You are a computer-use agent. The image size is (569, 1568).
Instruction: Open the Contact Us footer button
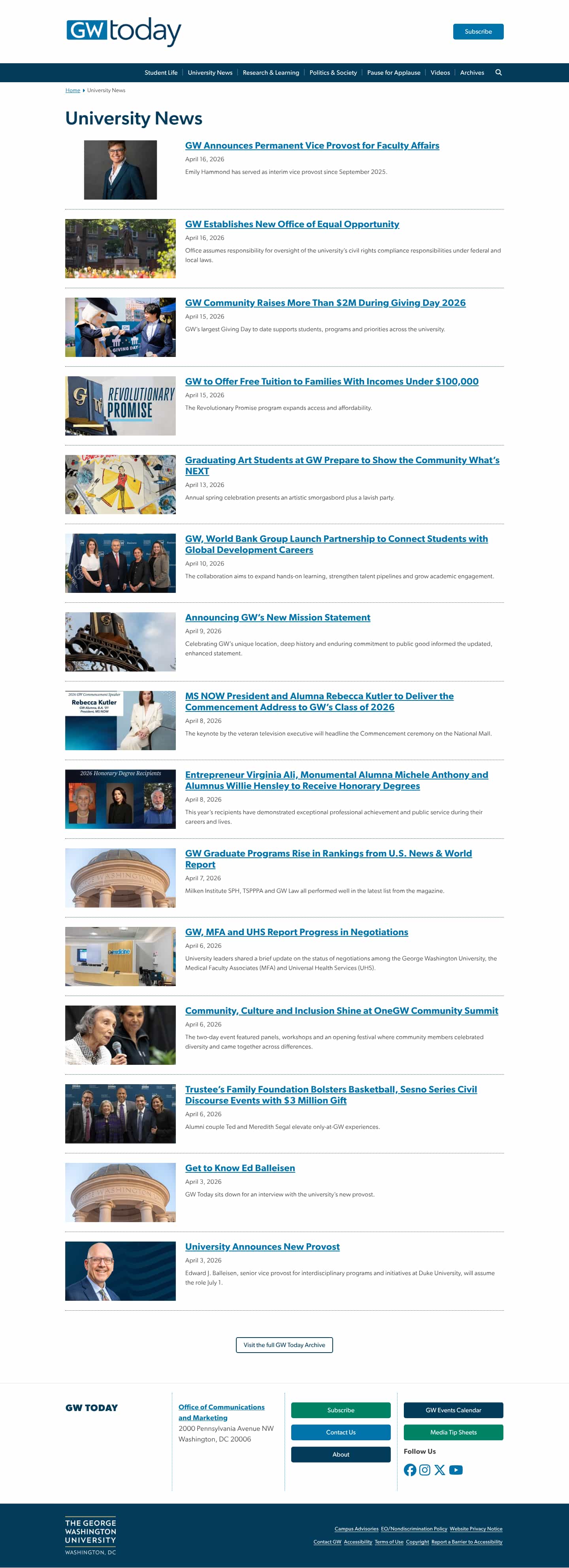pyautogui.click(x=341, y=1432)
